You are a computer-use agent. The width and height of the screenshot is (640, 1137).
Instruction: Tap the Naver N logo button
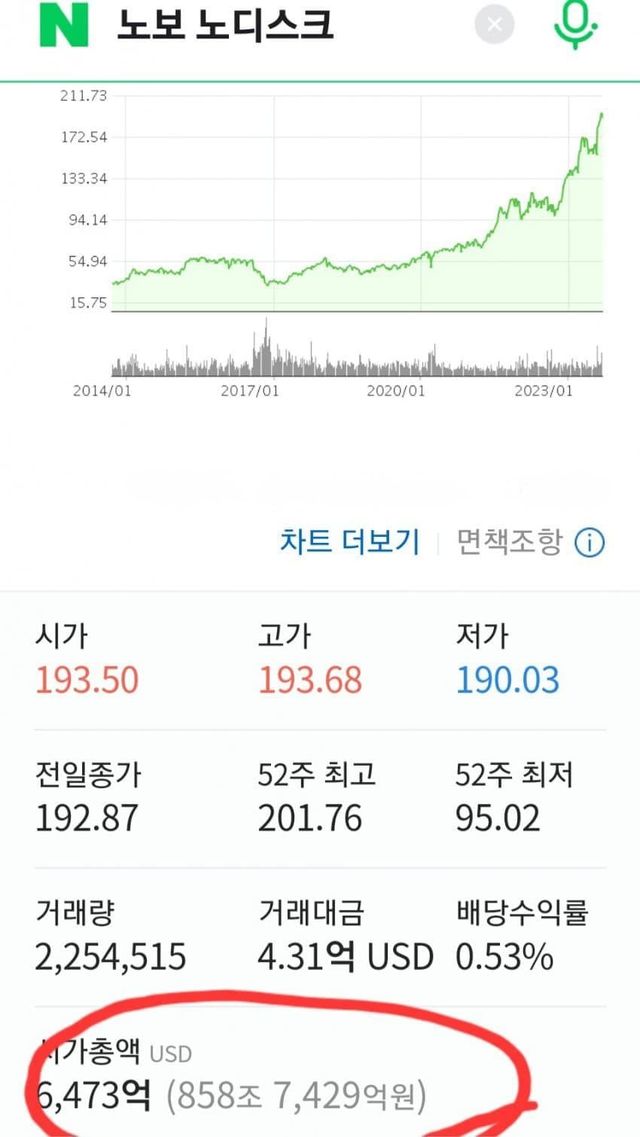click(63, 25)
